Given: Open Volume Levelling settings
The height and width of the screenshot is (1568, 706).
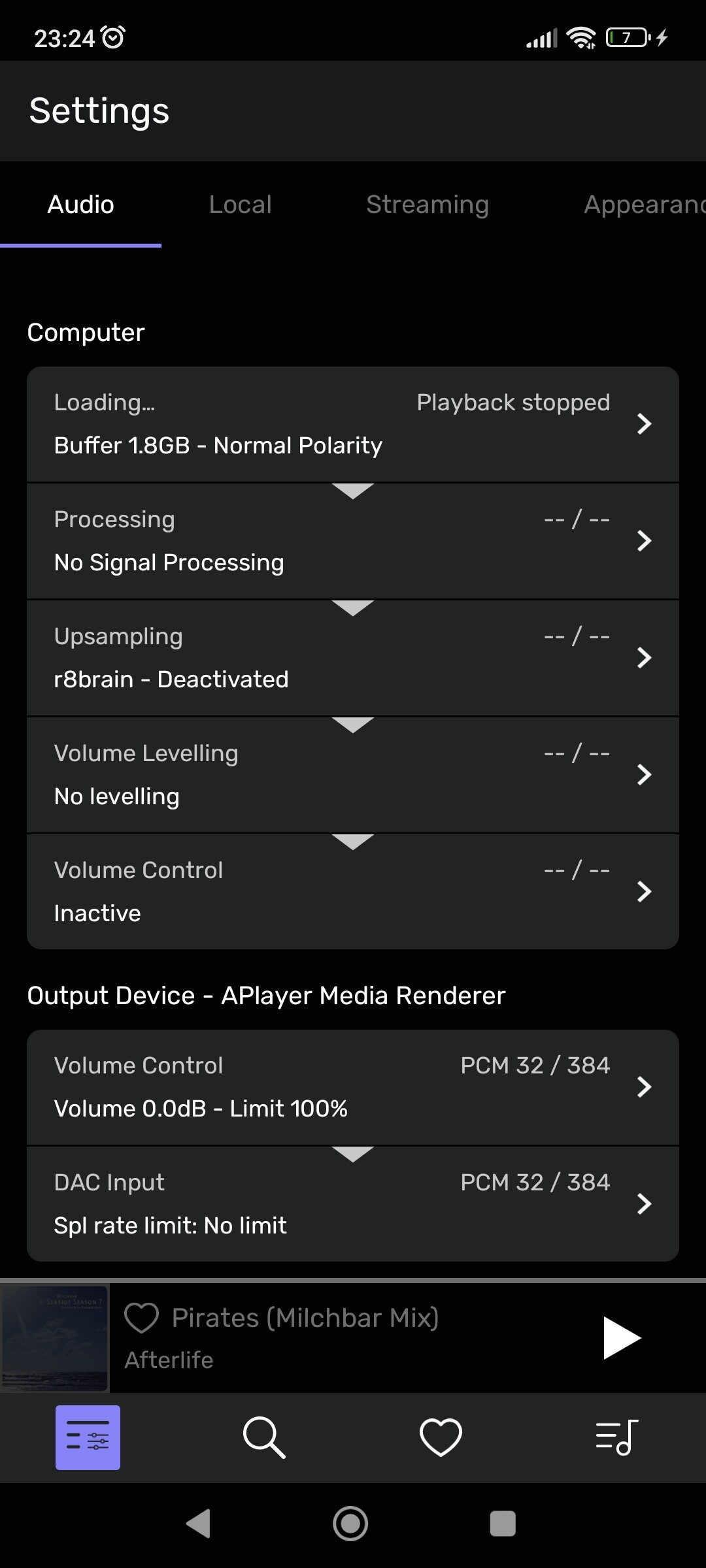Looking at the screenshot, I should [x=353, y=775].
